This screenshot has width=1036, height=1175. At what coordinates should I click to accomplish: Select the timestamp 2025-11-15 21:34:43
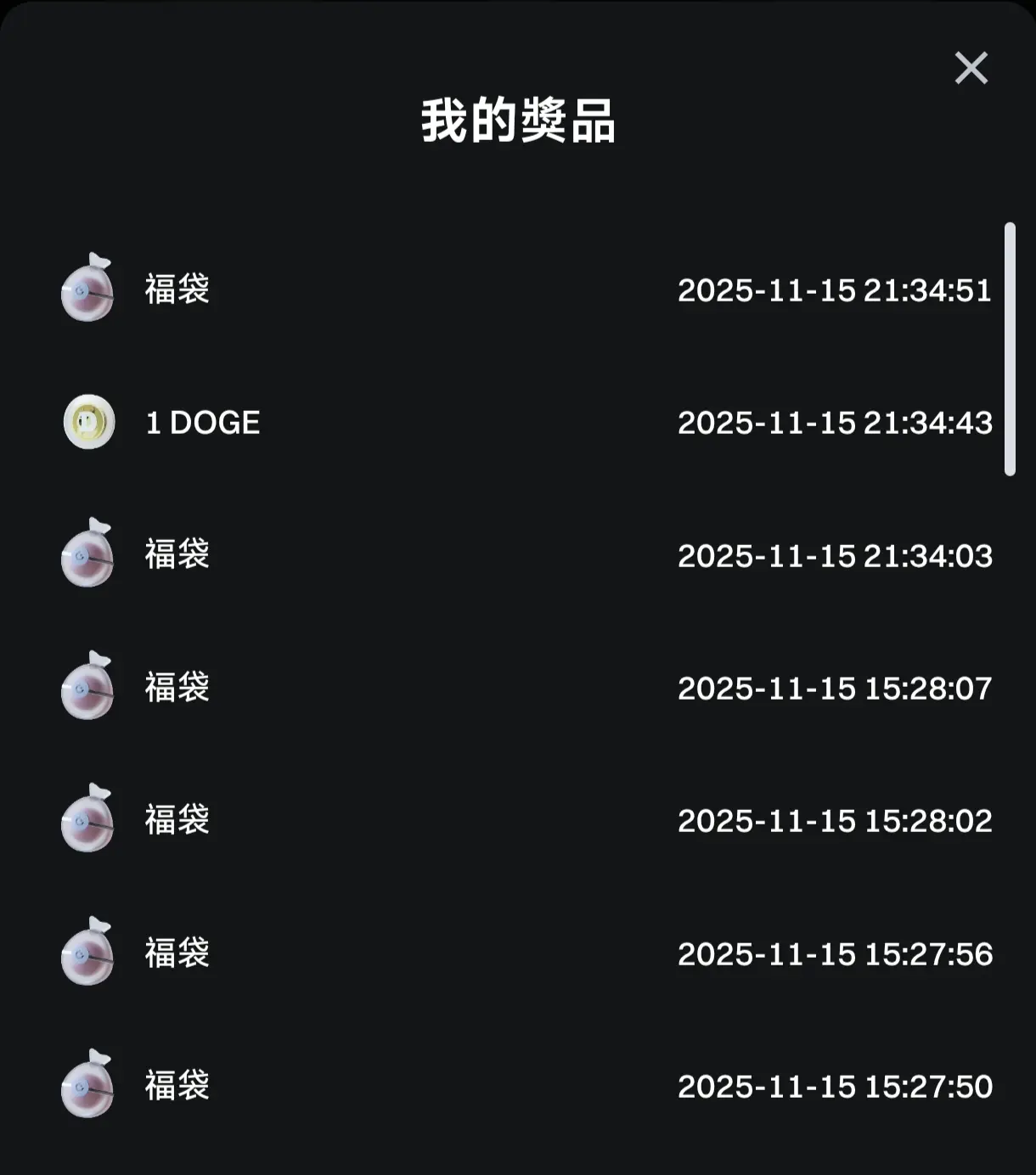836,423
